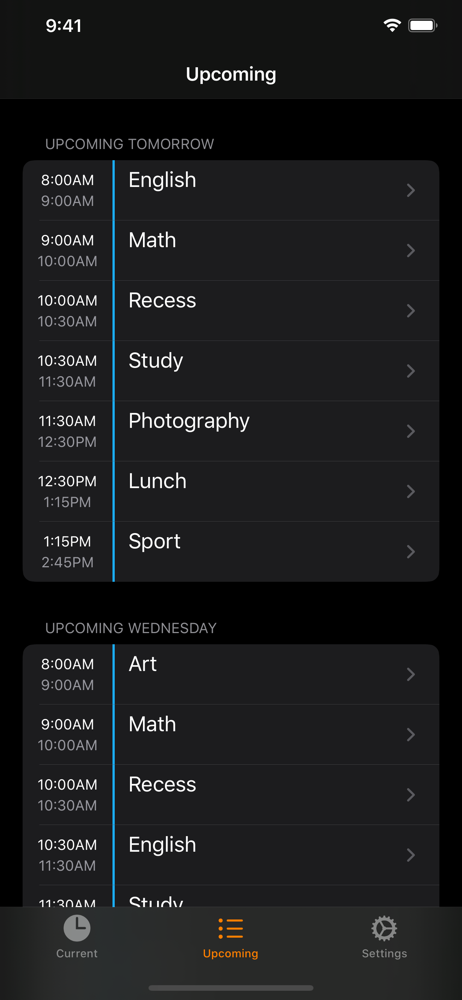Select the Upcoming tab
The width and height of the screenshot is (462, 1000).
230,937
